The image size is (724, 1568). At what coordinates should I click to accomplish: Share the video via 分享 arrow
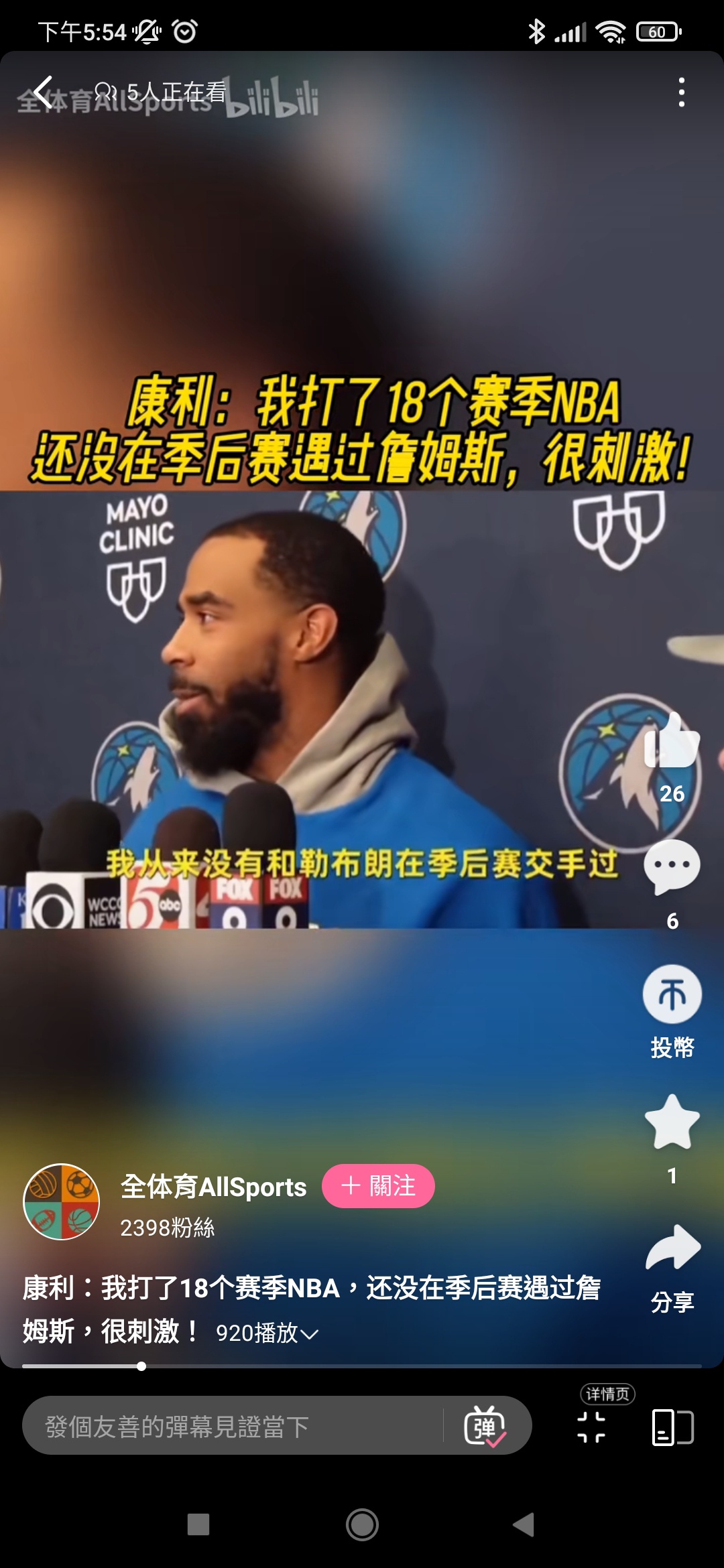[672, 1249]
